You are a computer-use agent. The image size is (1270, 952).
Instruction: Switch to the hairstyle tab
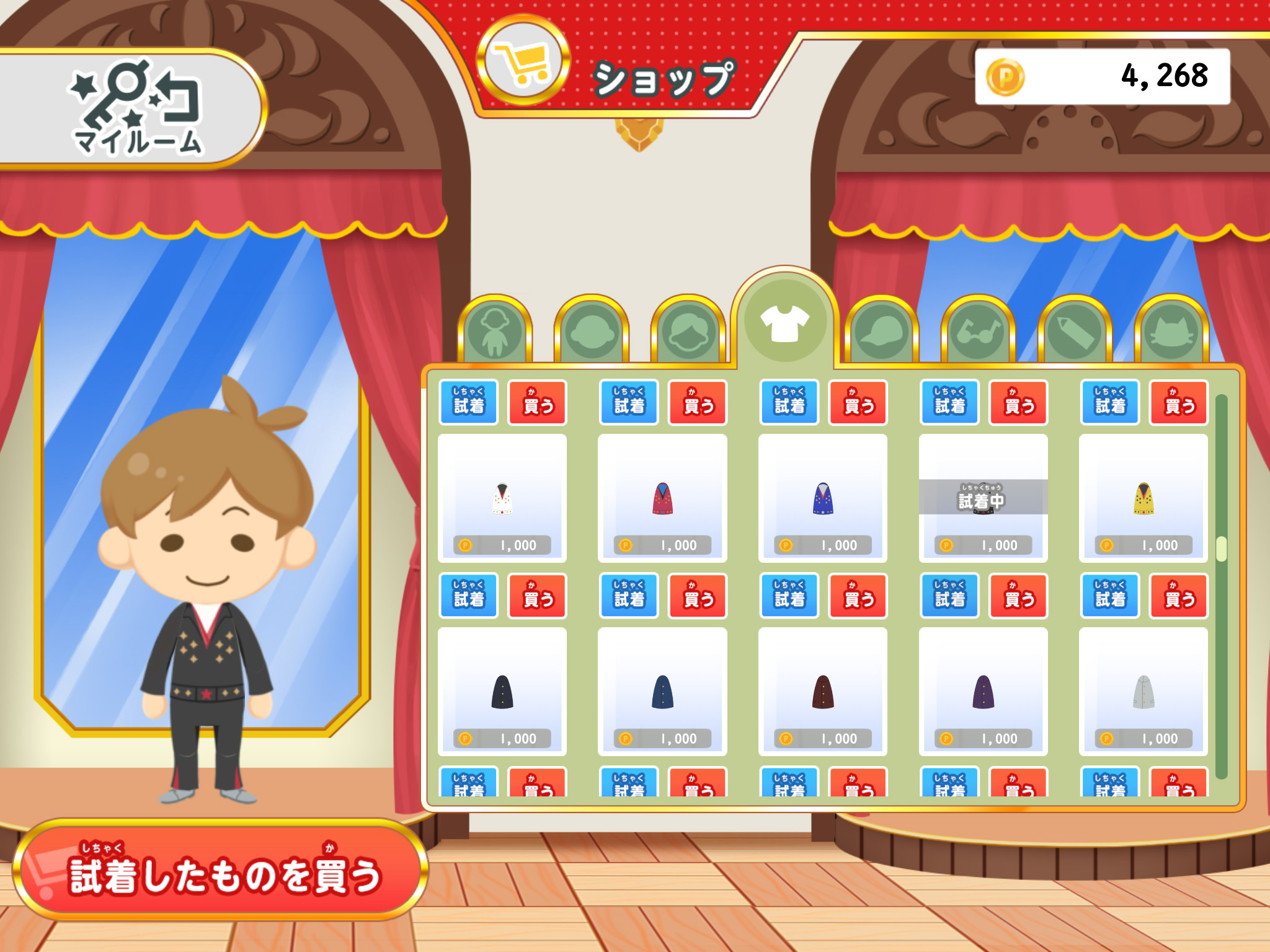tap(688, 333)
